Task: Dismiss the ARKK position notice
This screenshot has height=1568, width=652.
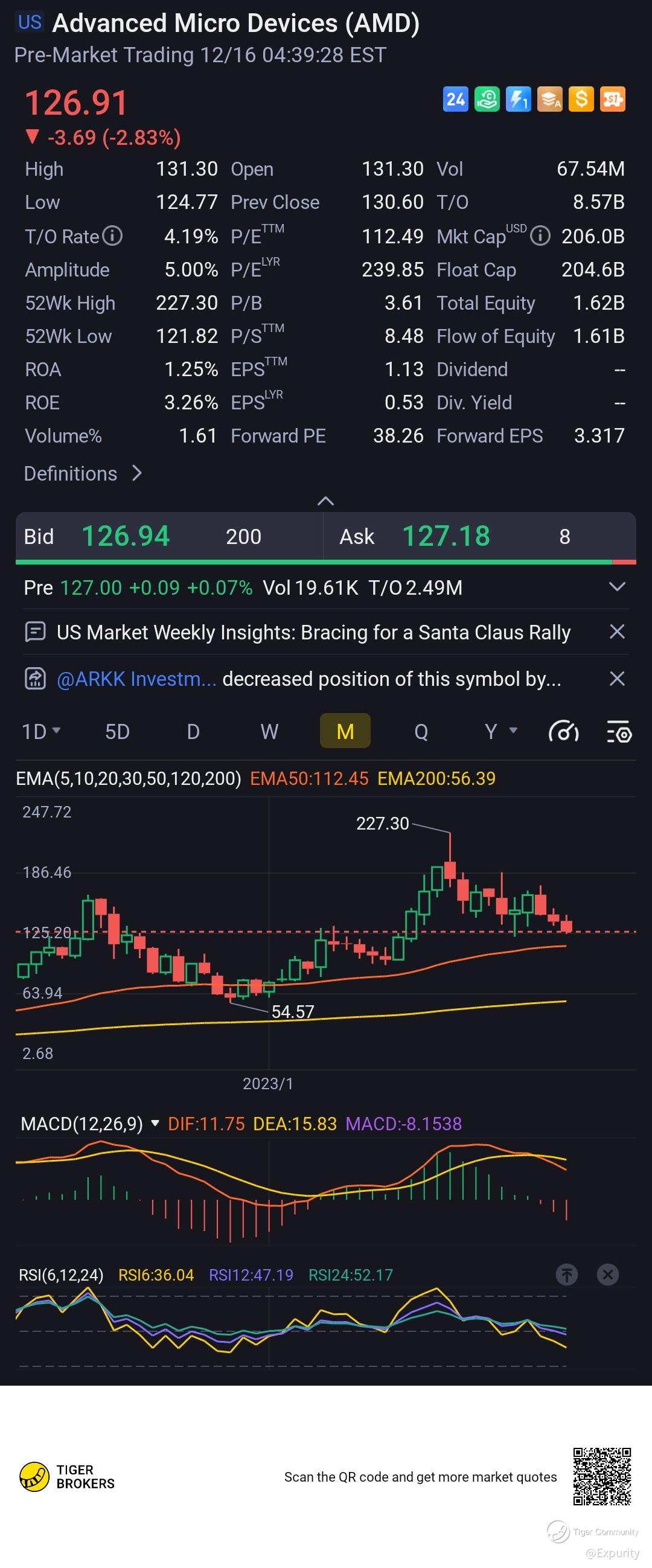Action: click(617, 679)
